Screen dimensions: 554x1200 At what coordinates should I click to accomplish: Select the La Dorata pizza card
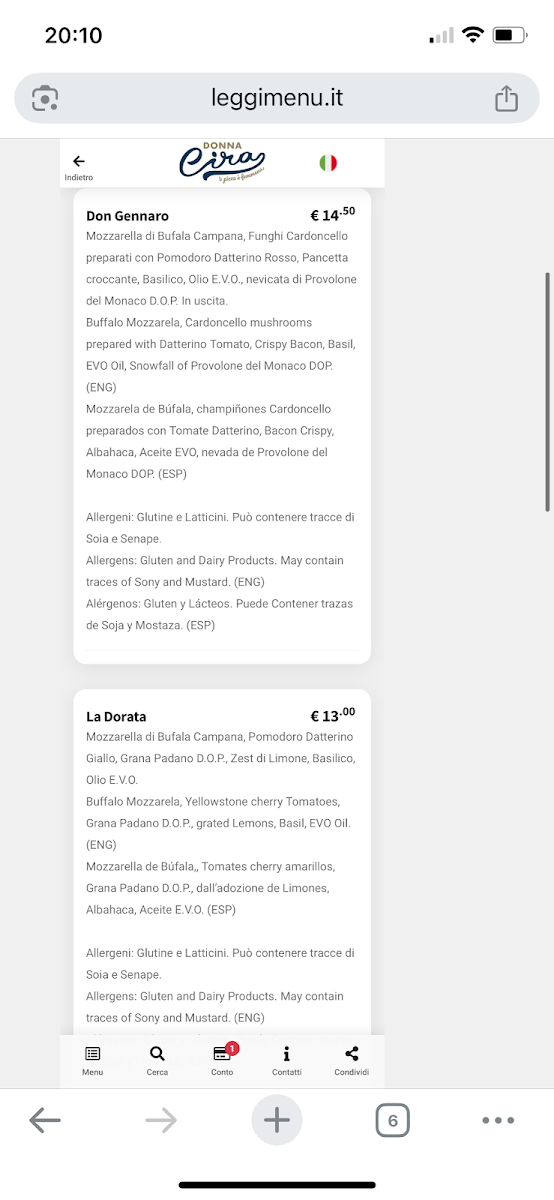pyautogui.click(x=222, y=862)
